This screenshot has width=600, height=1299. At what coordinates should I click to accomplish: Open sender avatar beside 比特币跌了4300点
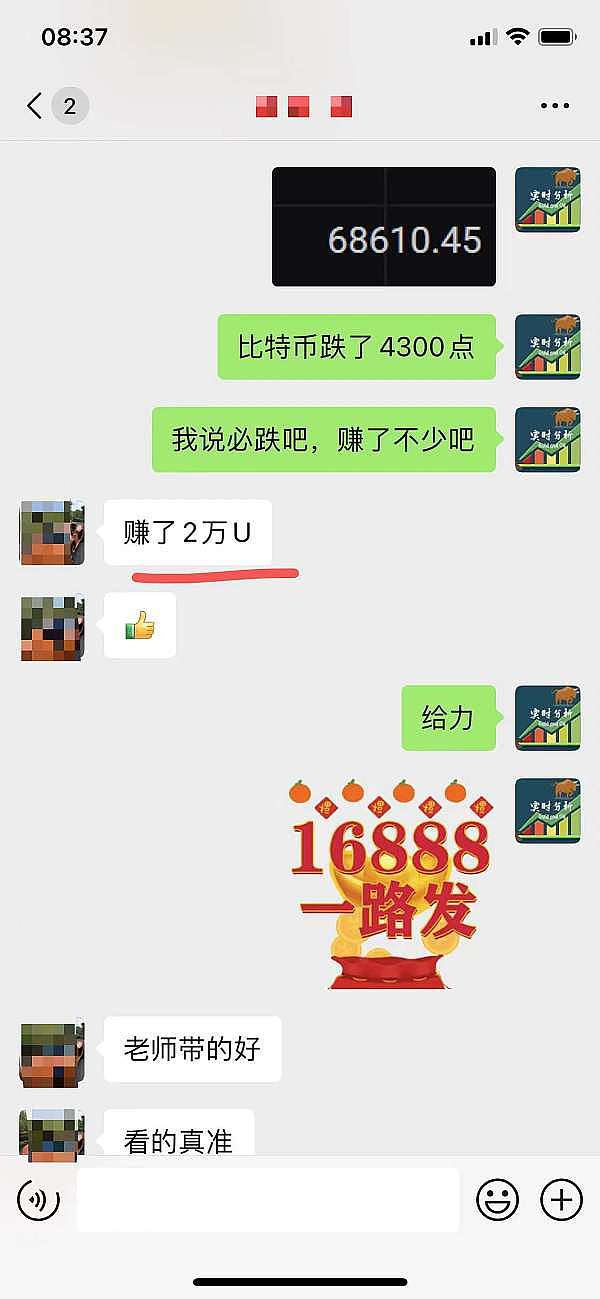pos(547,347)
